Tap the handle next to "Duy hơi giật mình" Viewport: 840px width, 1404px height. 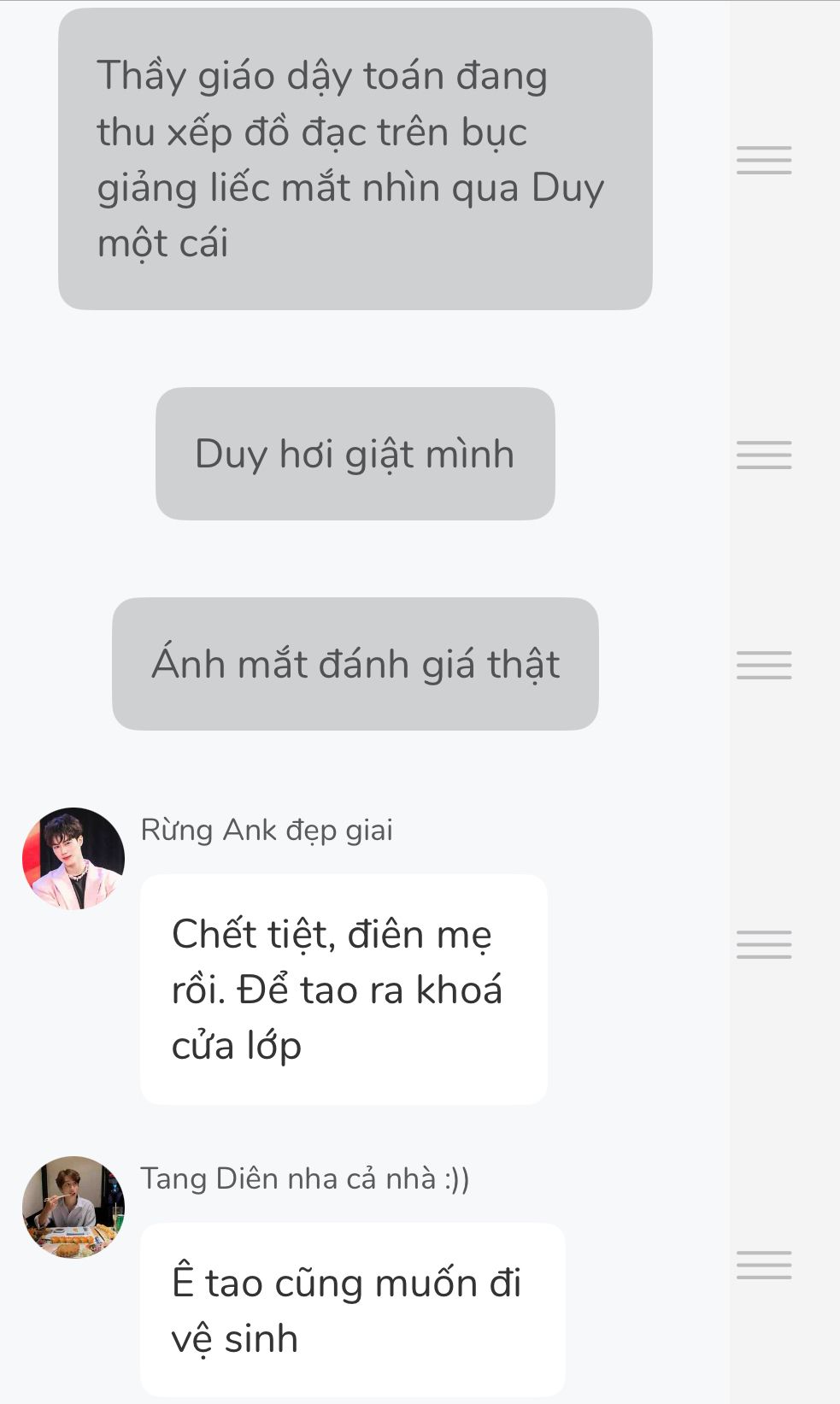(764, 455)
